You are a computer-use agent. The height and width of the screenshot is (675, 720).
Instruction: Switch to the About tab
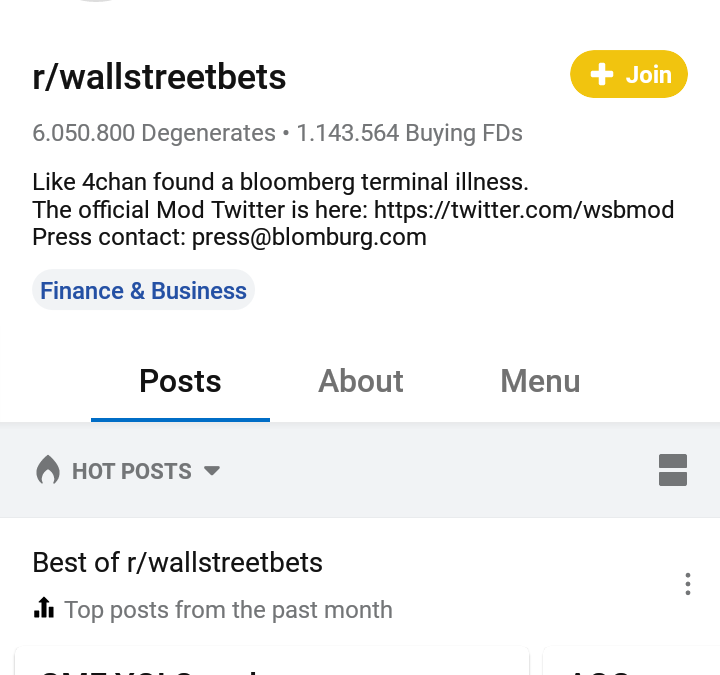pos(360,381)
